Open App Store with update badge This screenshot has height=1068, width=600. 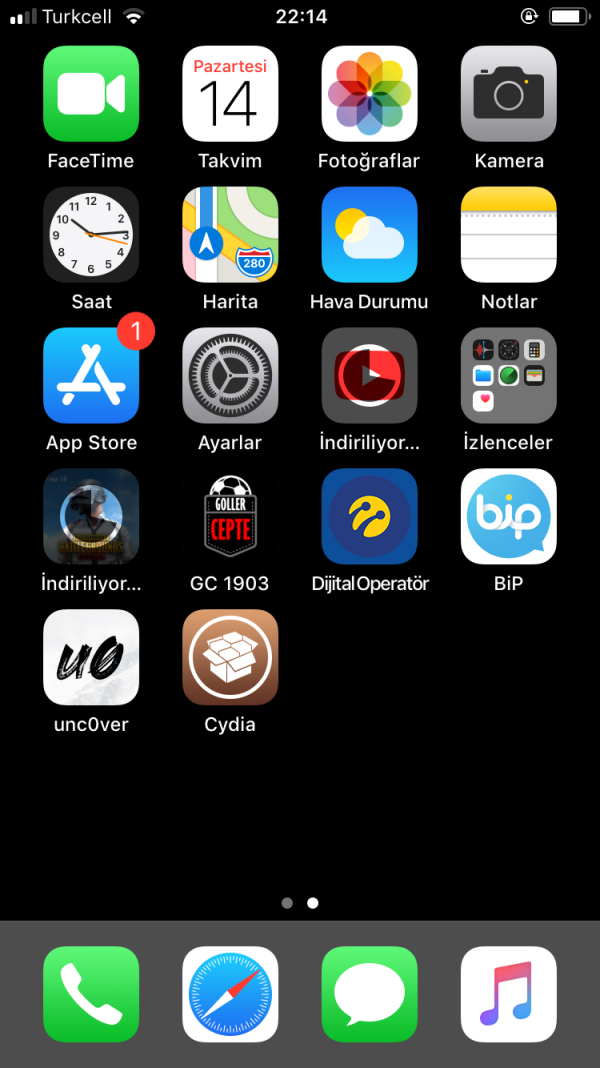click(91, 376)
